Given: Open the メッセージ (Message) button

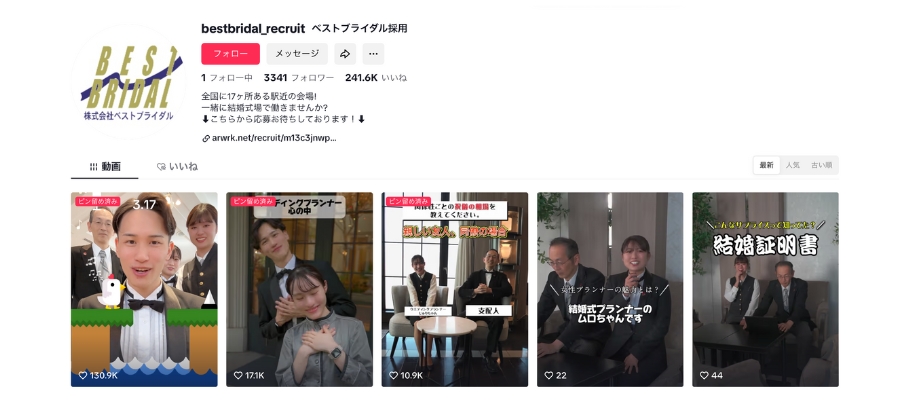Looking at the screenshot, I should click(x=297, y=54).
